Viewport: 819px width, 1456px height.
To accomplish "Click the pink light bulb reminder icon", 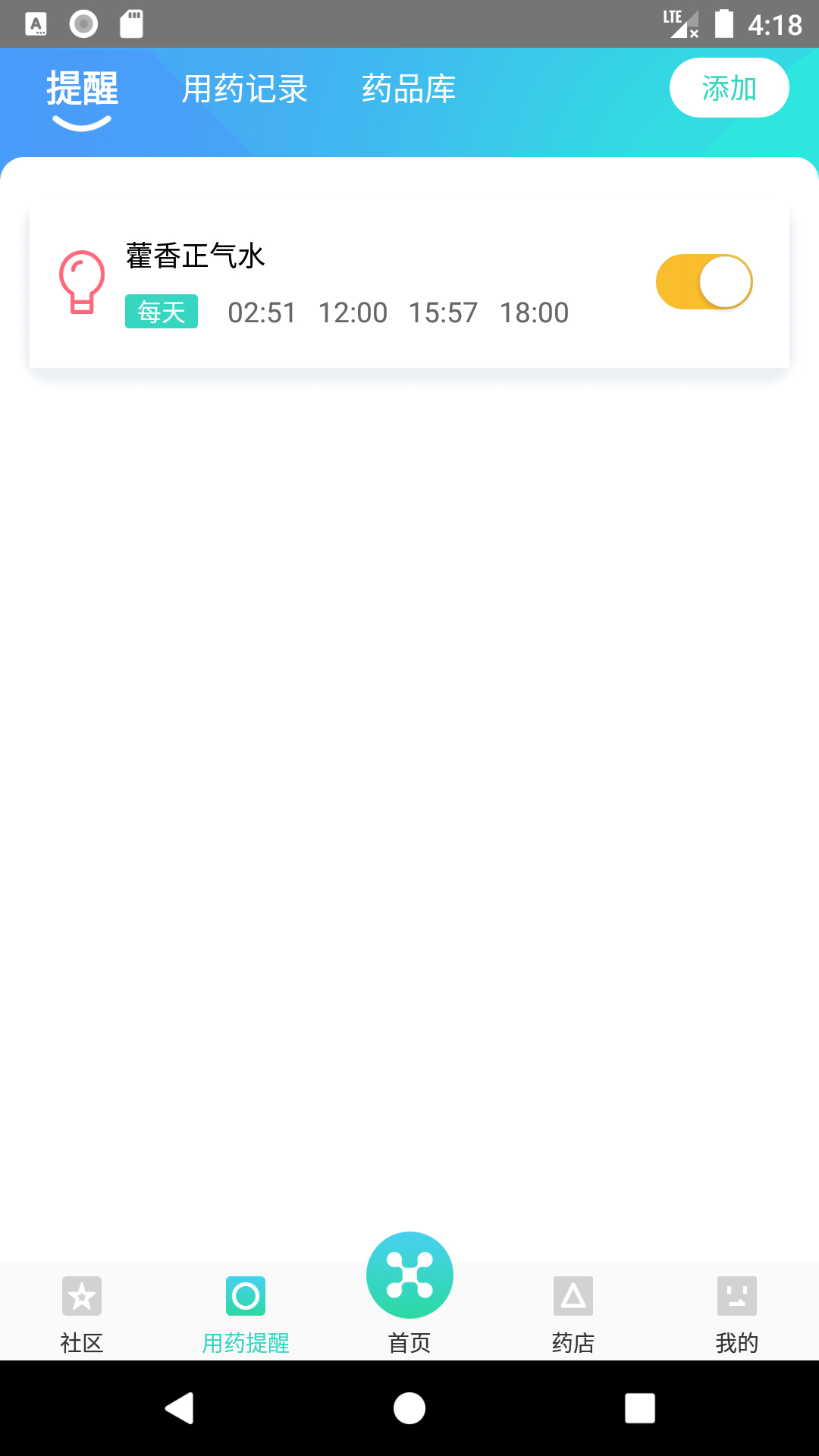I will point(80,281).
